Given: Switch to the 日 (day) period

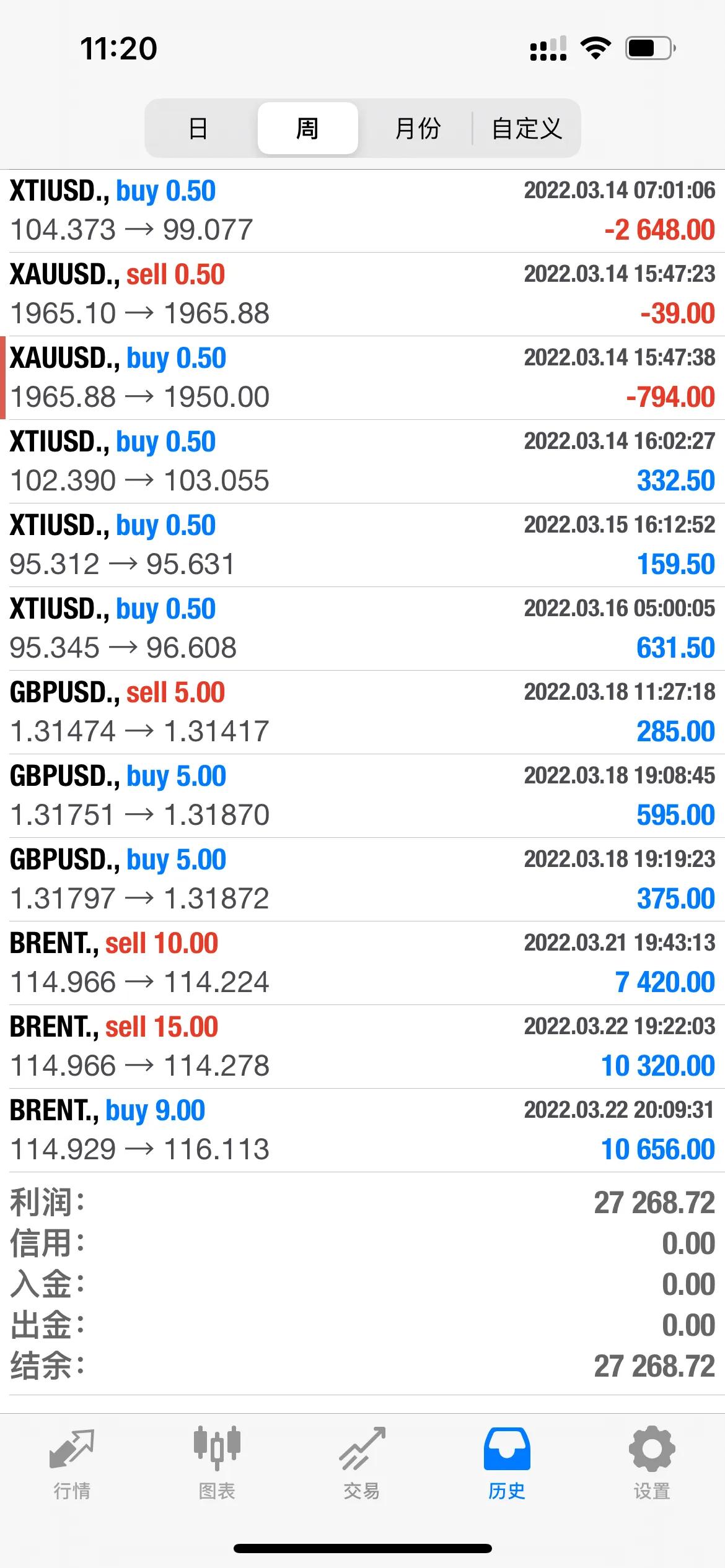Looking at the screenshot, I should point(198,129).
